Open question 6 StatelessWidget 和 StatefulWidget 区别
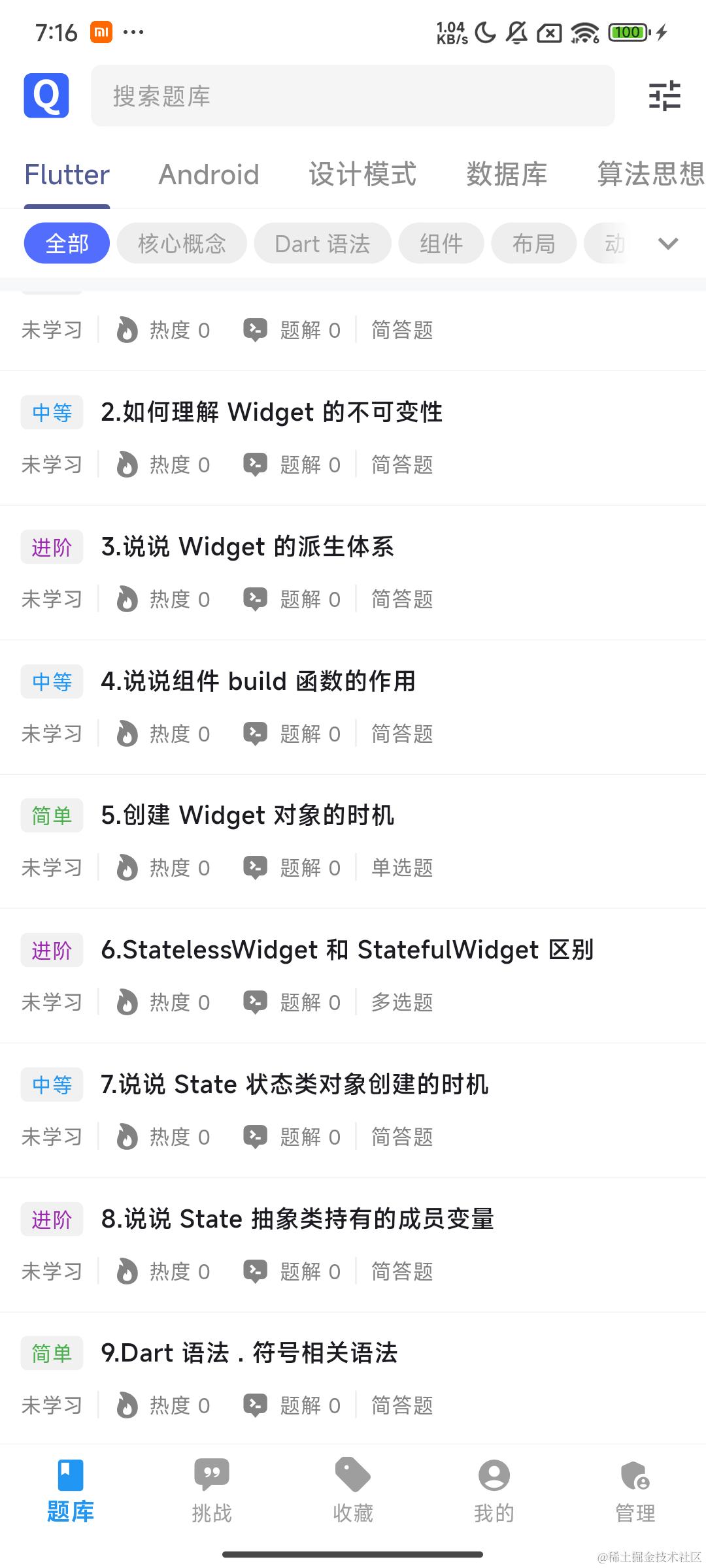The width and height of the screenshot is (706, 1568). click(347, 950)
